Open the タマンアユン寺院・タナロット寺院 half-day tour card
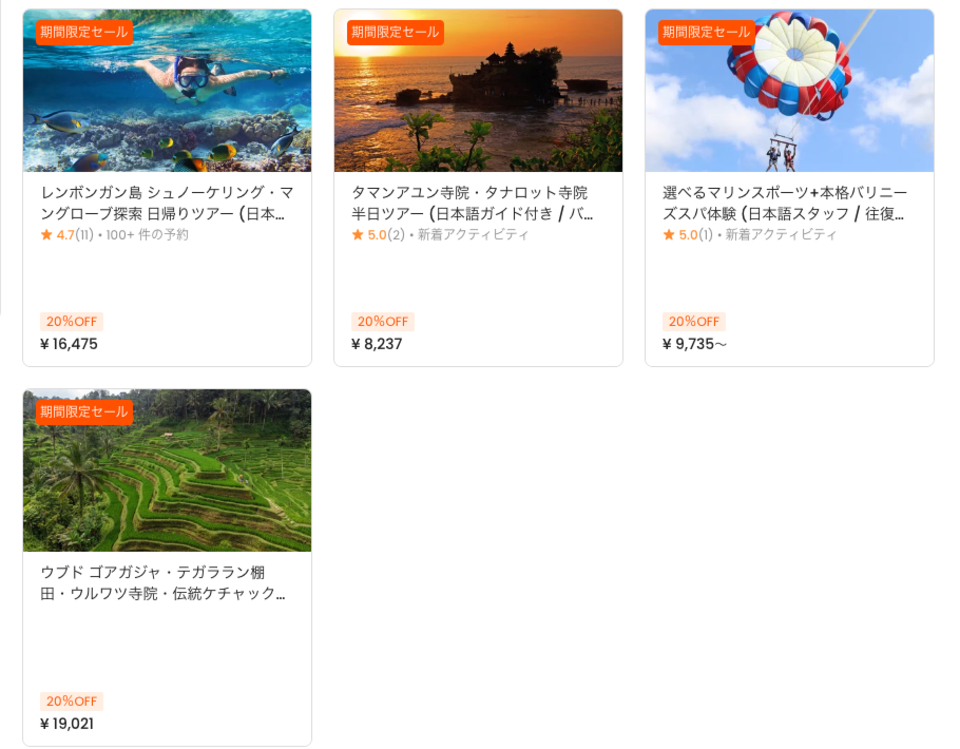 pos(478,202)
